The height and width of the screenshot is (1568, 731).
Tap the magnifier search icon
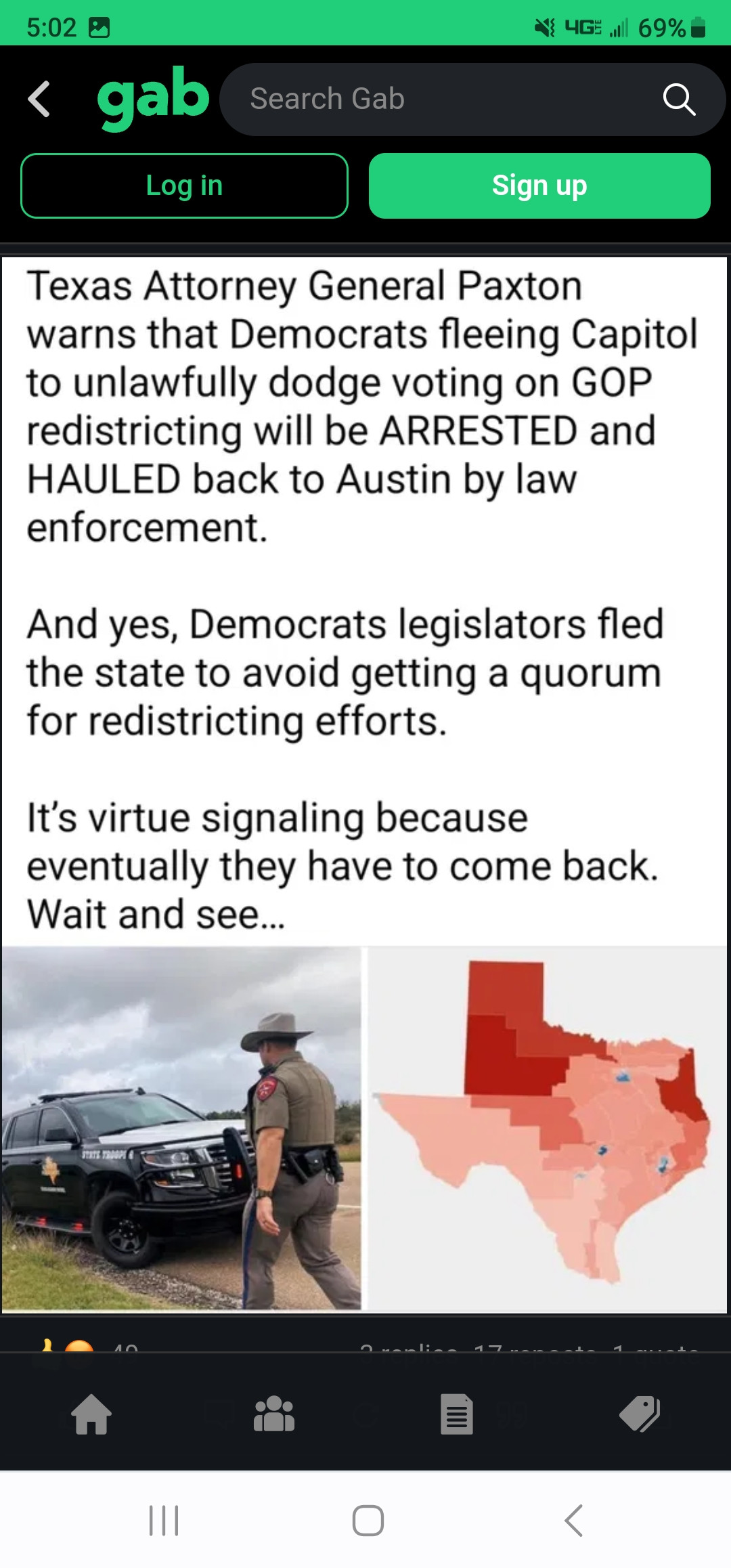pos(679,100)
